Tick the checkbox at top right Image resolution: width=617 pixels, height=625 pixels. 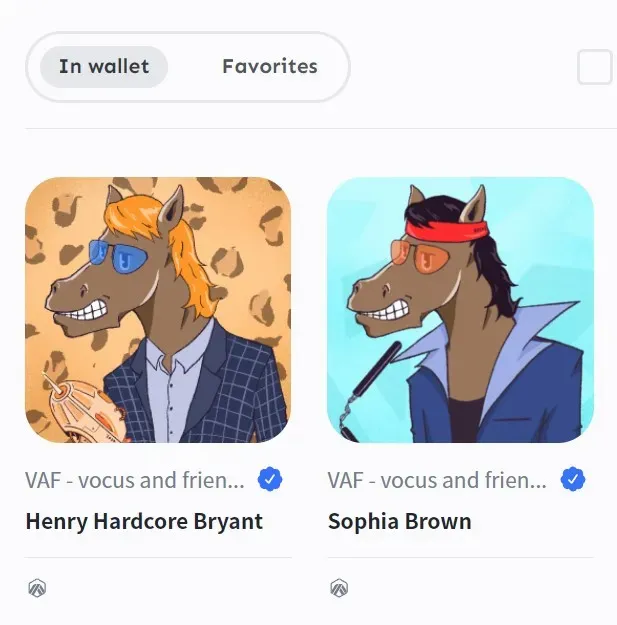pyautogui.click(x=595, y=68)
